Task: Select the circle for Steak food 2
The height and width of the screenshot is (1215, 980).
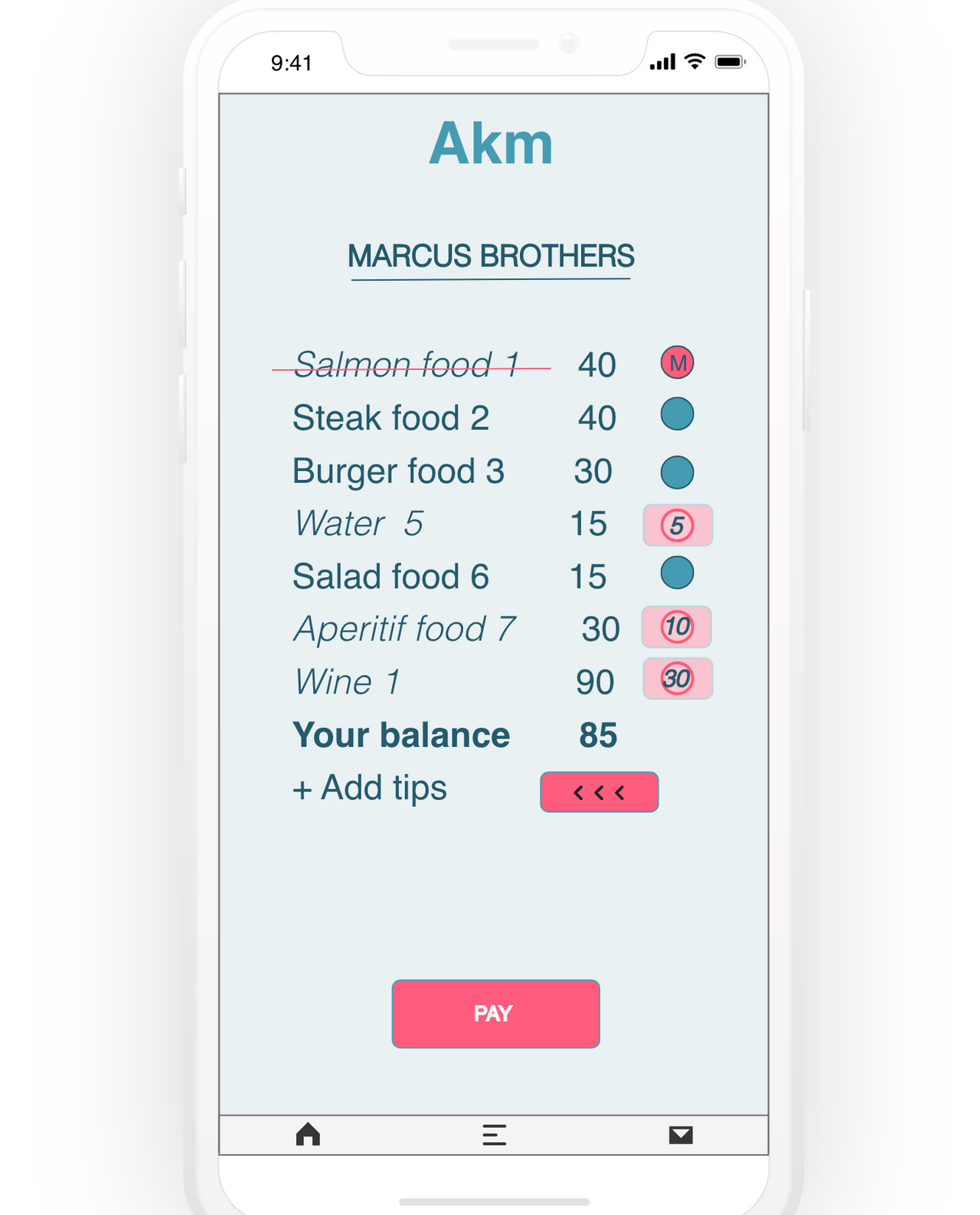Action: click(x=677, y=414)
